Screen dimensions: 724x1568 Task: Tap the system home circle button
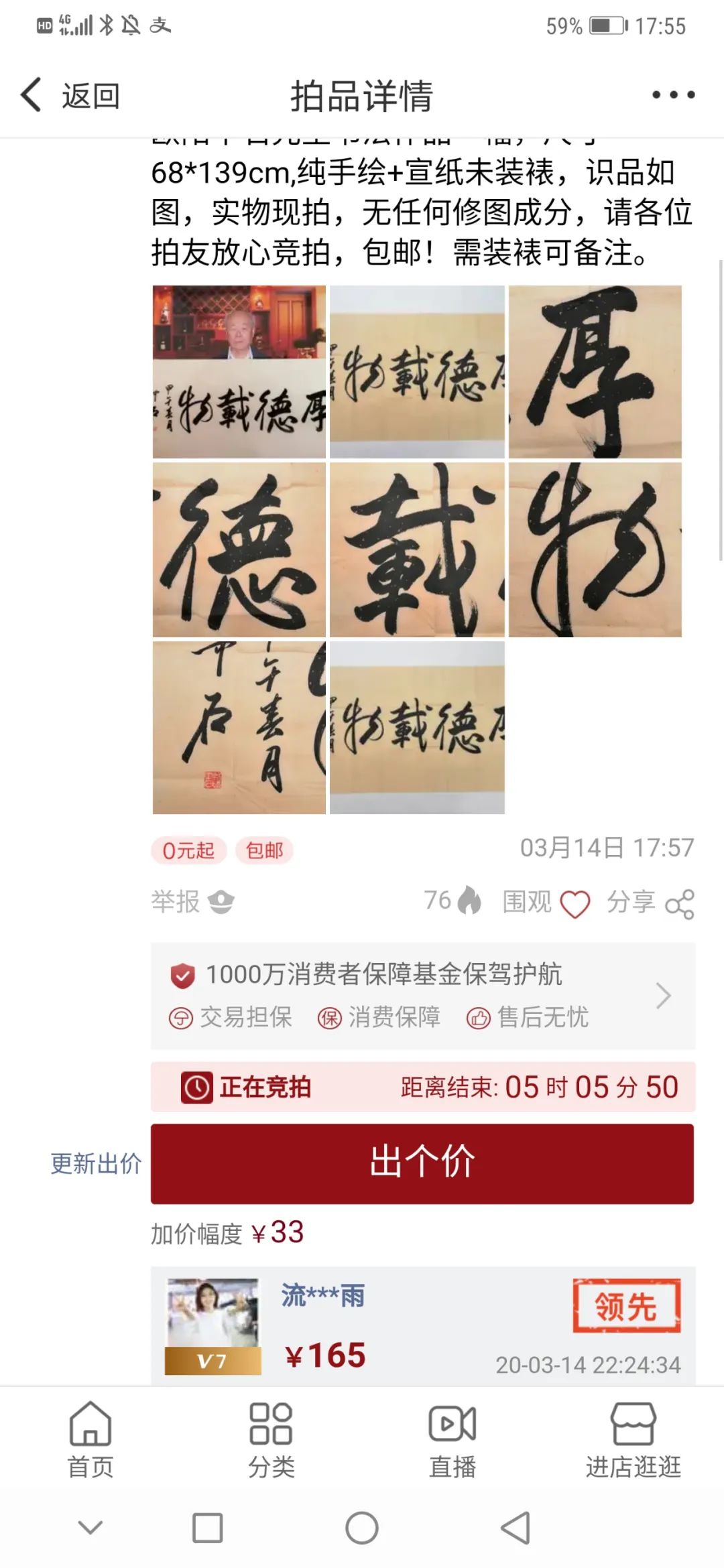(362, 1528)
